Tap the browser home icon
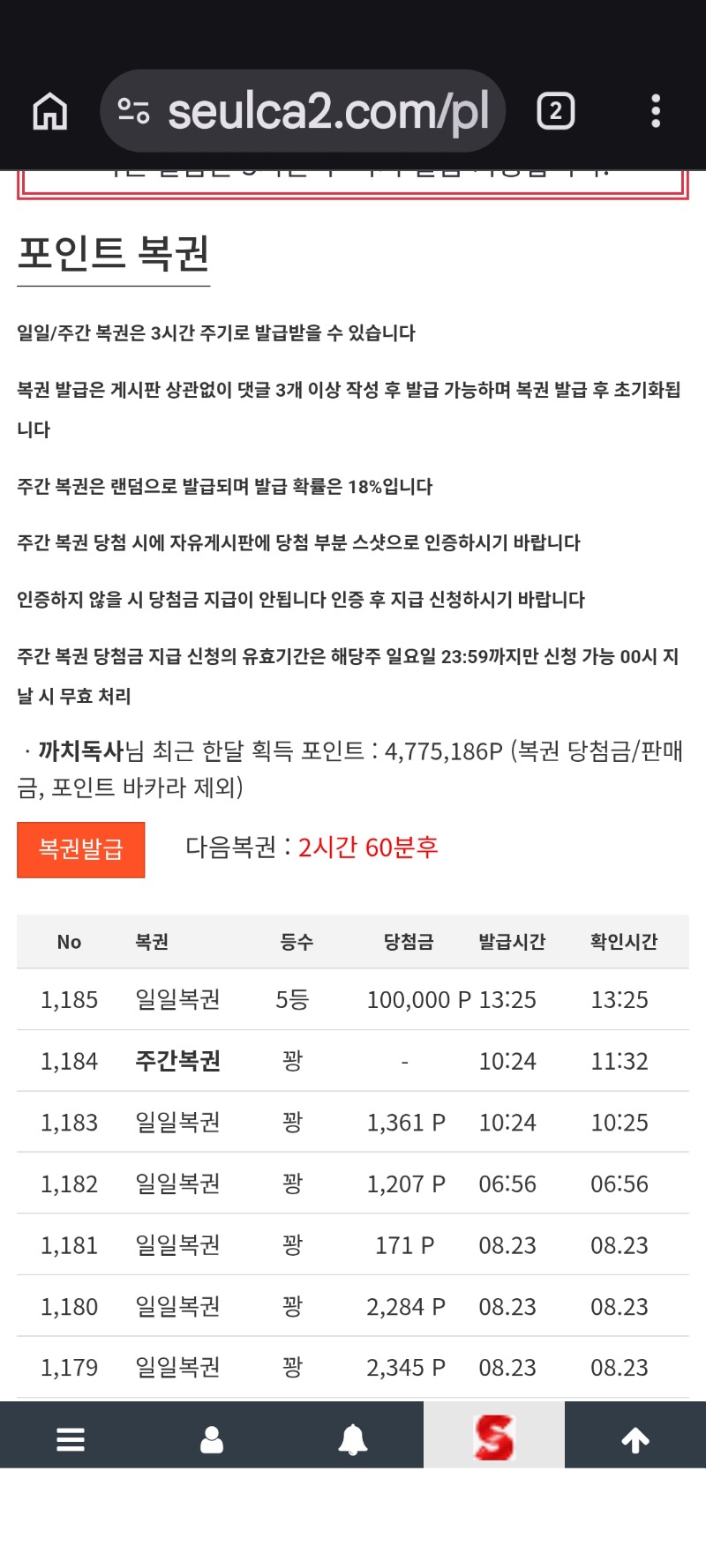The height and width of the screenshot is (1568, 706). pyautogui.click(x=50, y=111)
